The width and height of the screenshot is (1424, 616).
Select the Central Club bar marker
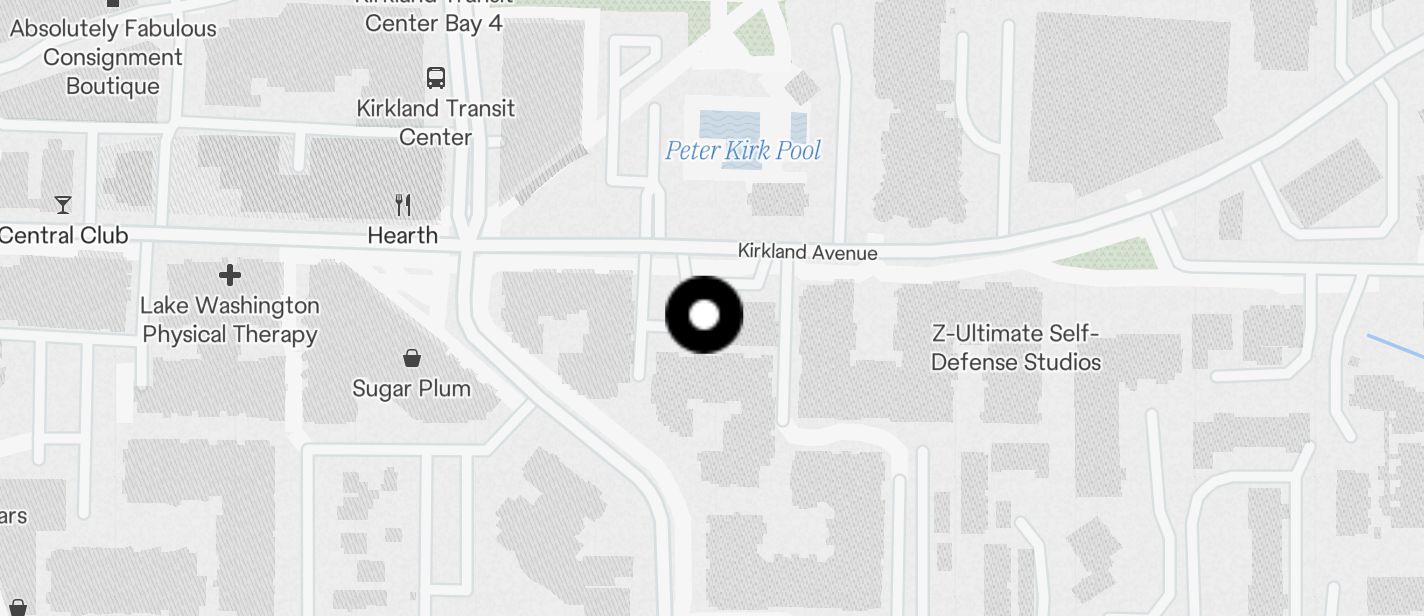pos(63,205)
